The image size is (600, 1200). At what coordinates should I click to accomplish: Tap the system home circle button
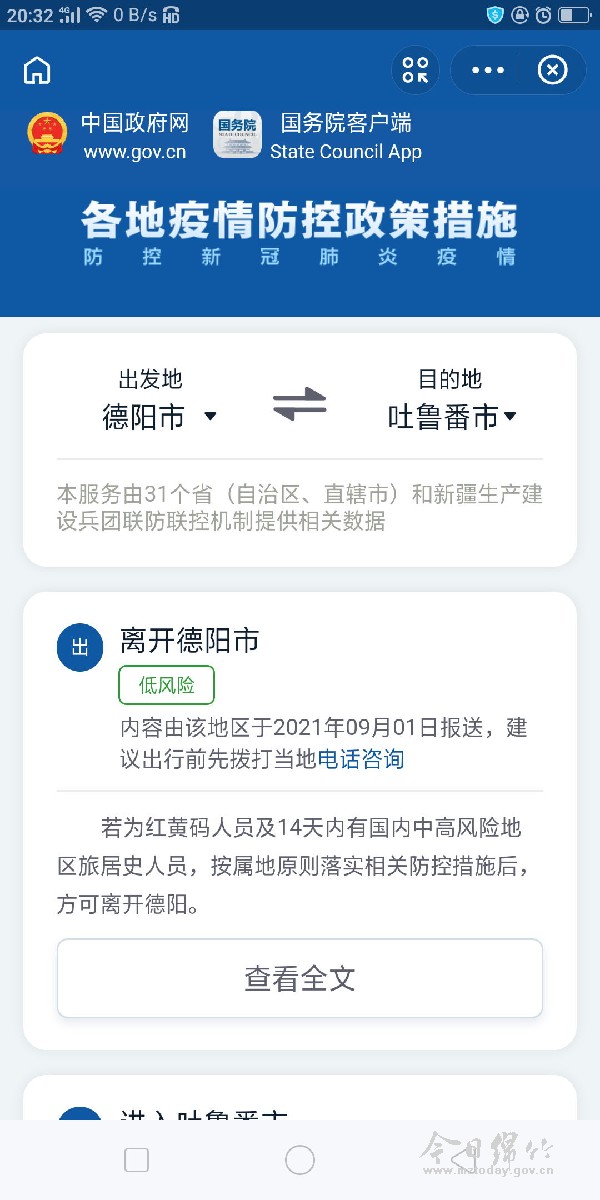click(300, 1160)
